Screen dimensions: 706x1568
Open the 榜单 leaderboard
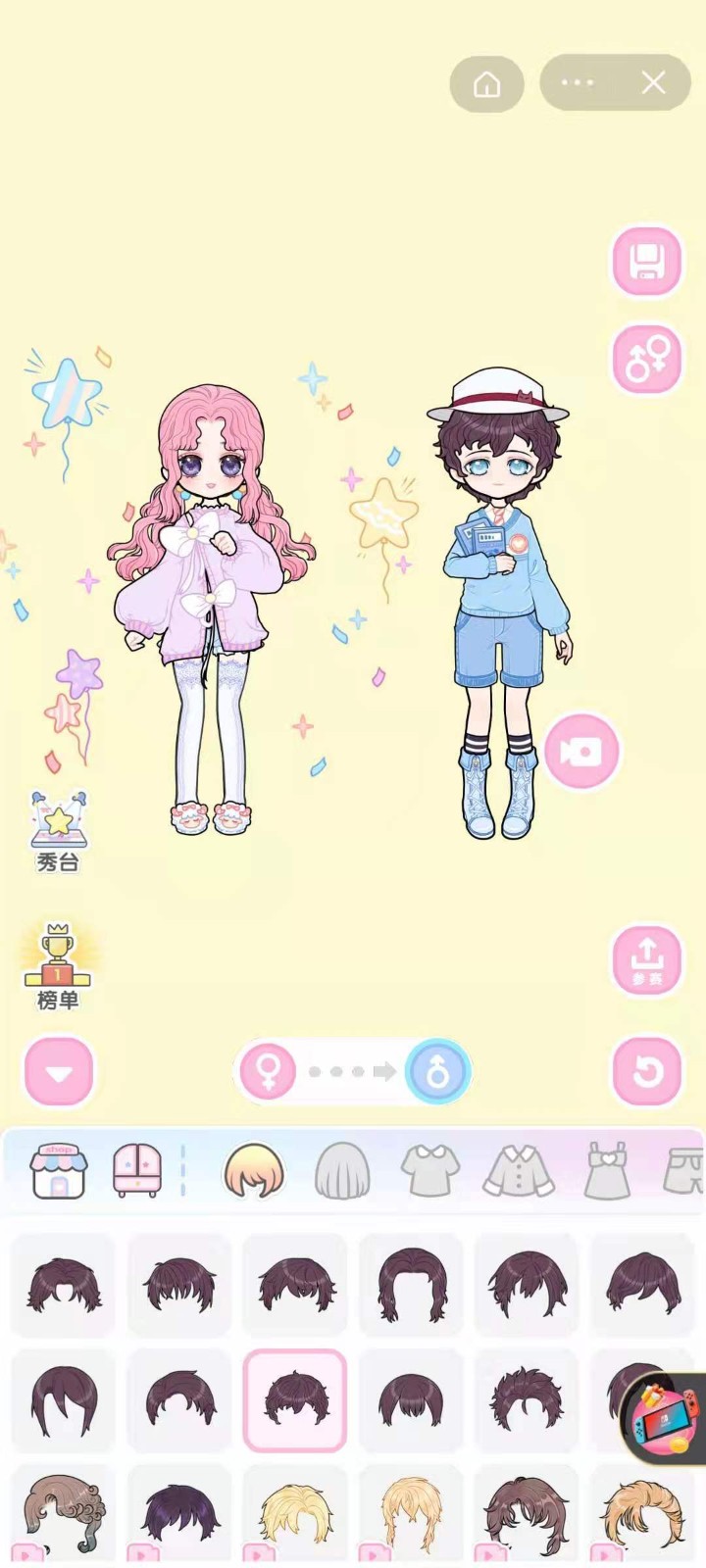coord(57,966)
